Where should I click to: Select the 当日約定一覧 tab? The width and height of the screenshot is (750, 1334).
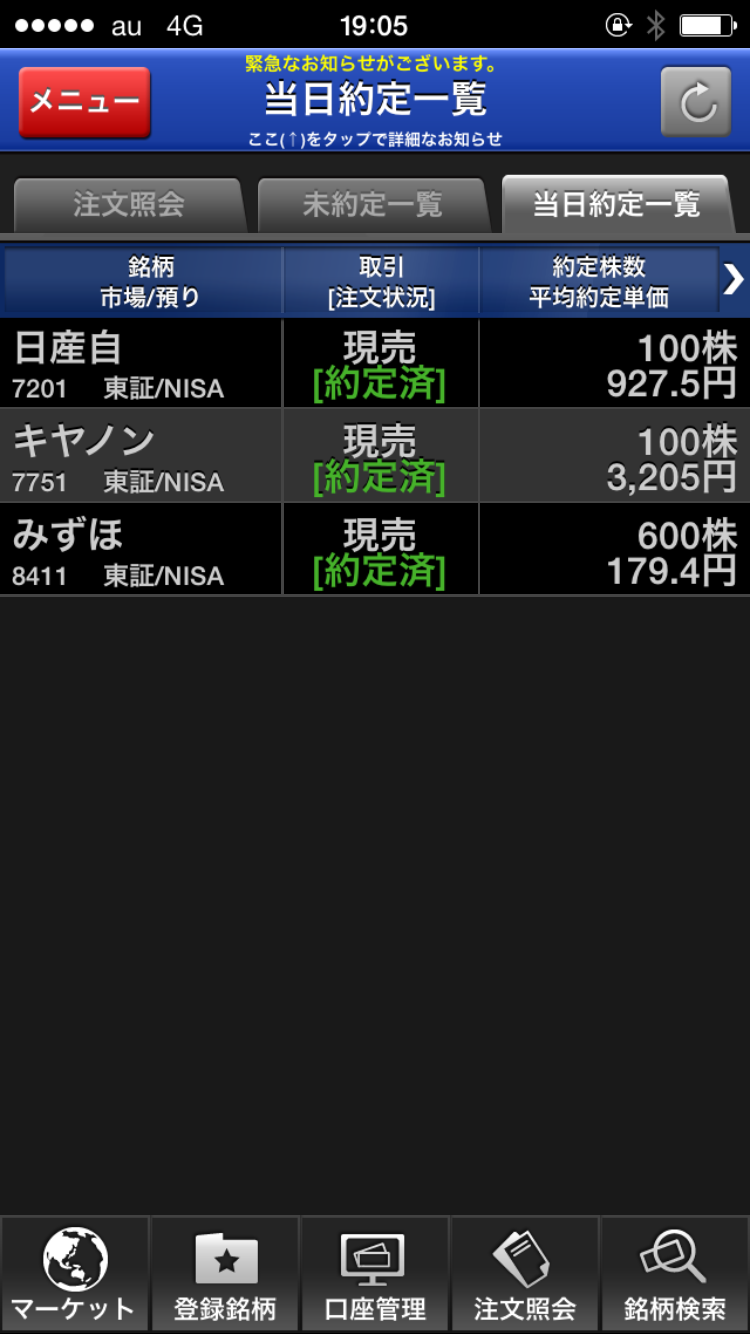point(616,205)
